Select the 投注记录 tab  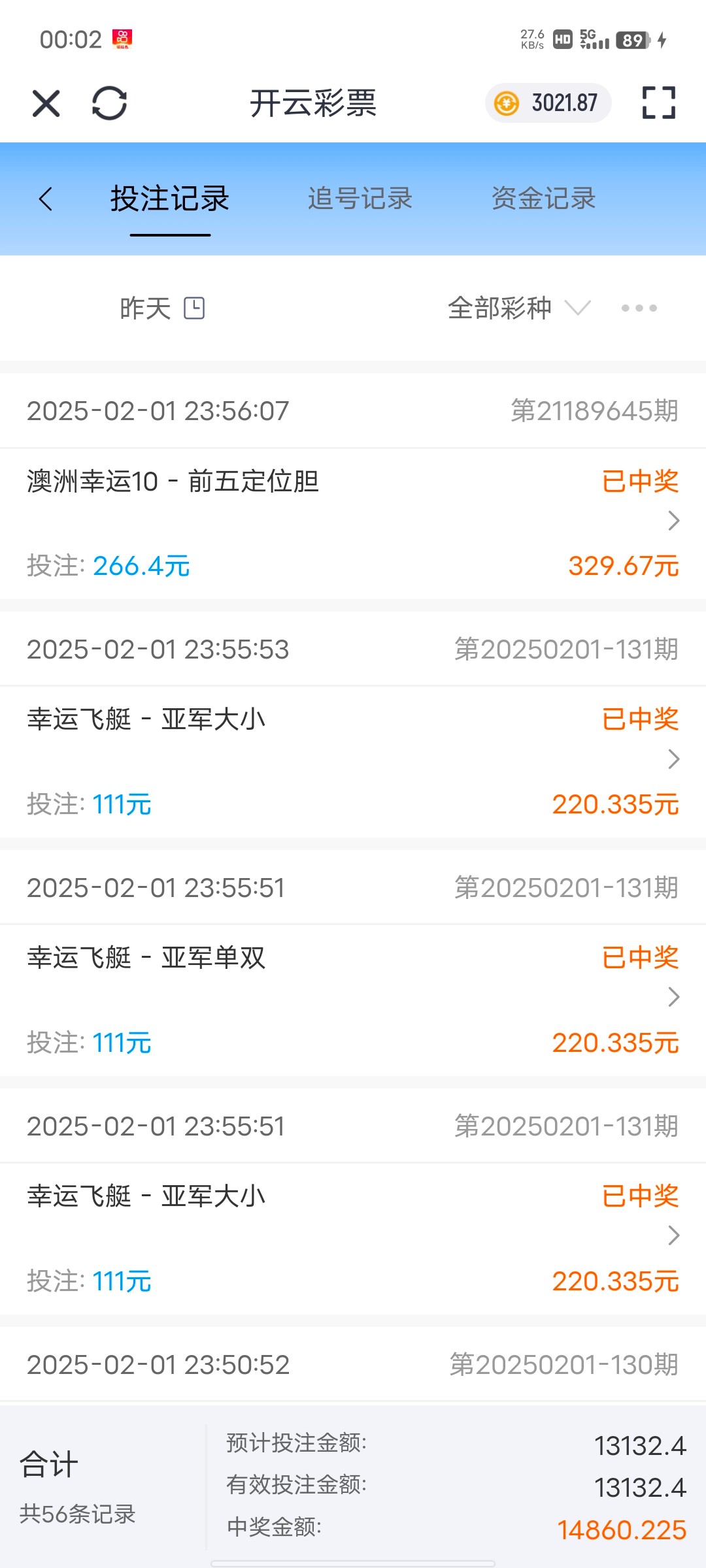click(x=170, y=199)
